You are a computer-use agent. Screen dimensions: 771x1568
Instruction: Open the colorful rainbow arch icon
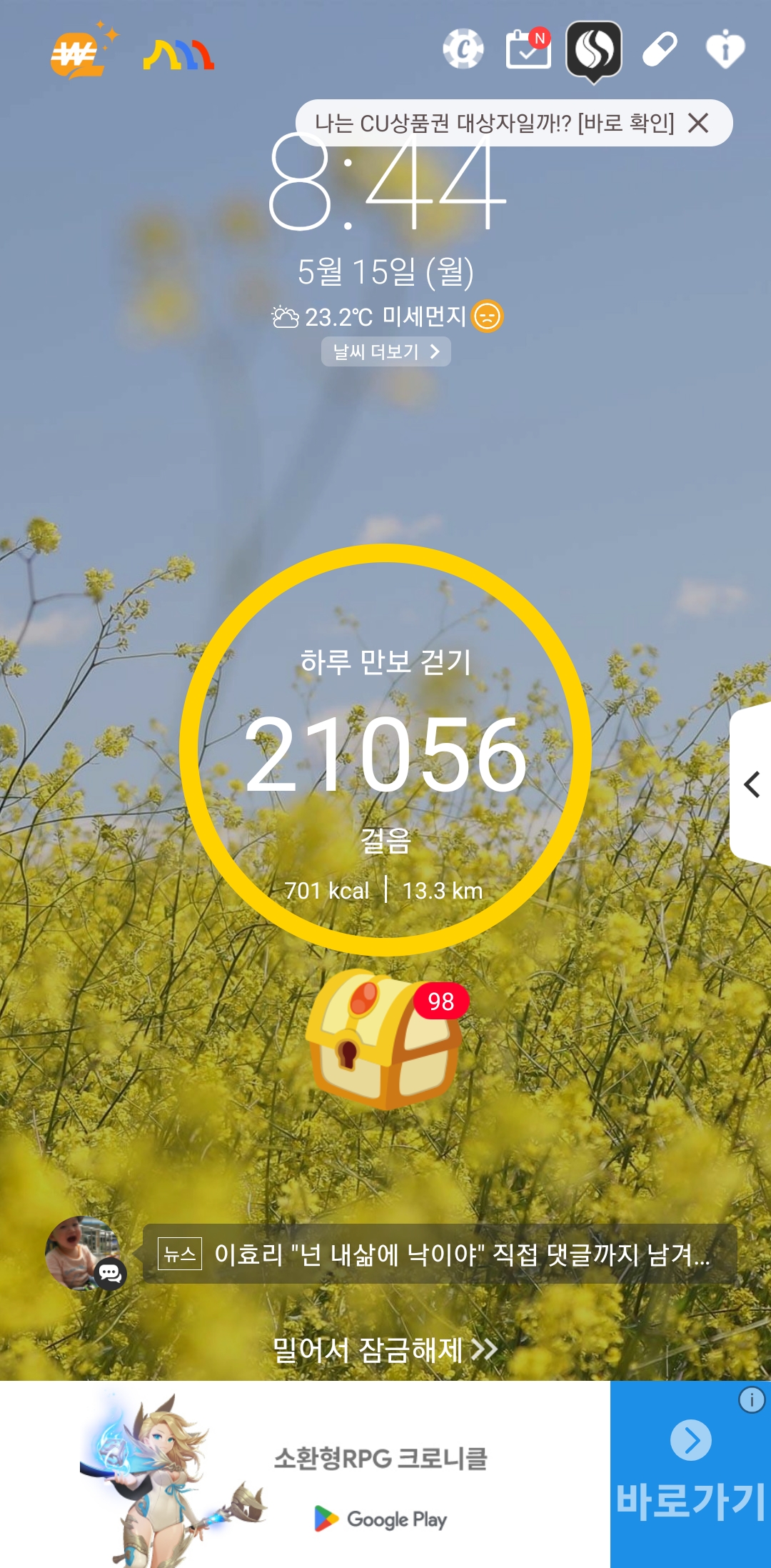tap(178, 55)
